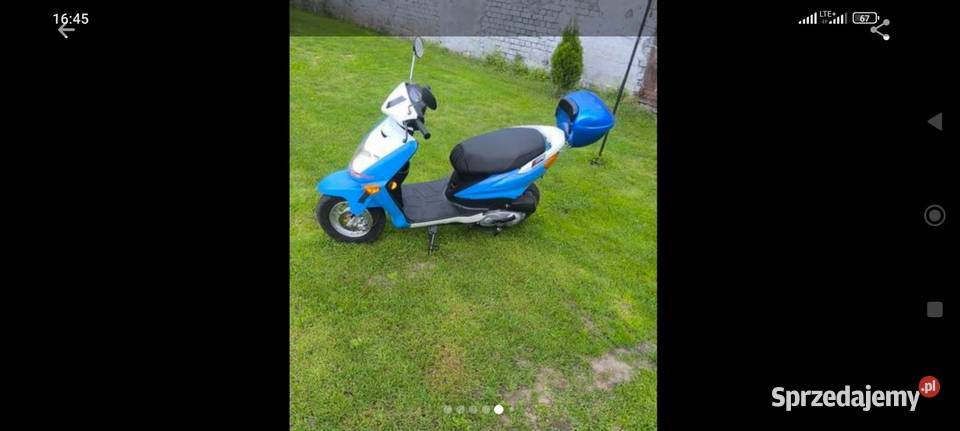Viewport: 960px width, 431px height.
Task: Open recent apps with the square button
Action: click(934, 310)
